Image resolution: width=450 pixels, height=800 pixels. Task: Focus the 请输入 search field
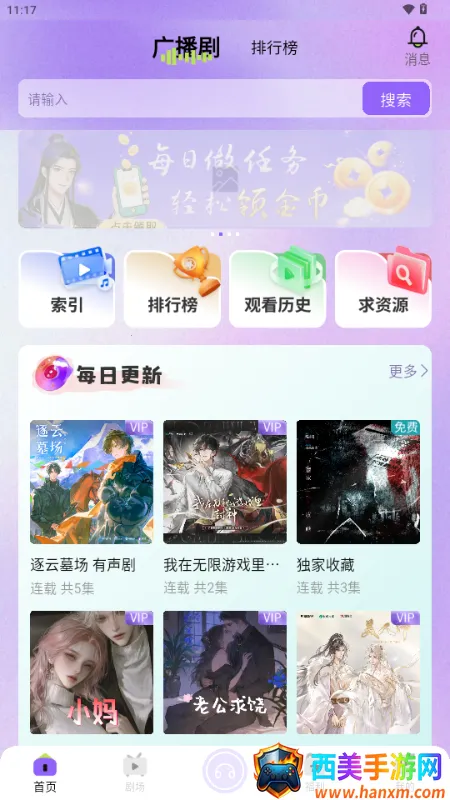(190, 99)
